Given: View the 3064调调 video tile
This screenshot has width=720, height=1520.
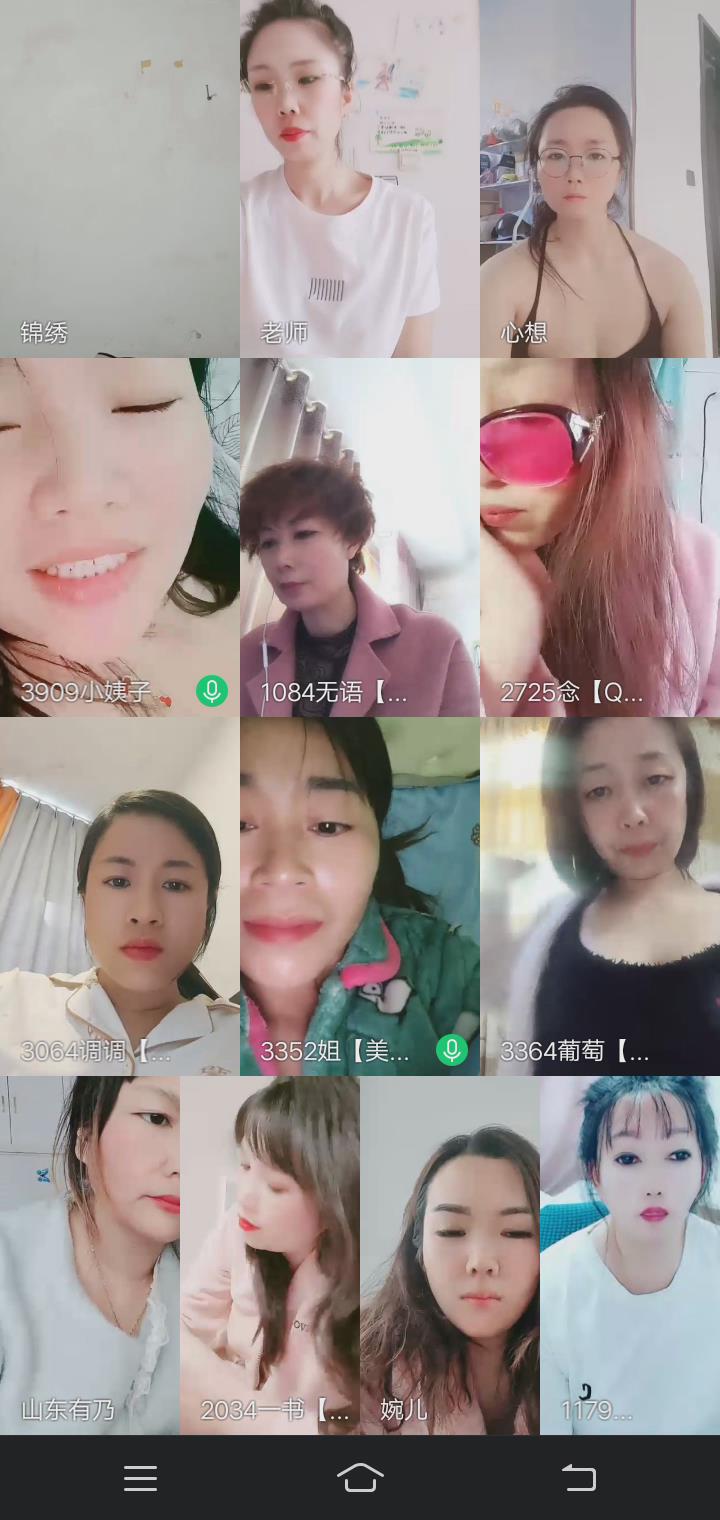Looking at the screenshot, I should pyautogui.click(x=120, y=896).
